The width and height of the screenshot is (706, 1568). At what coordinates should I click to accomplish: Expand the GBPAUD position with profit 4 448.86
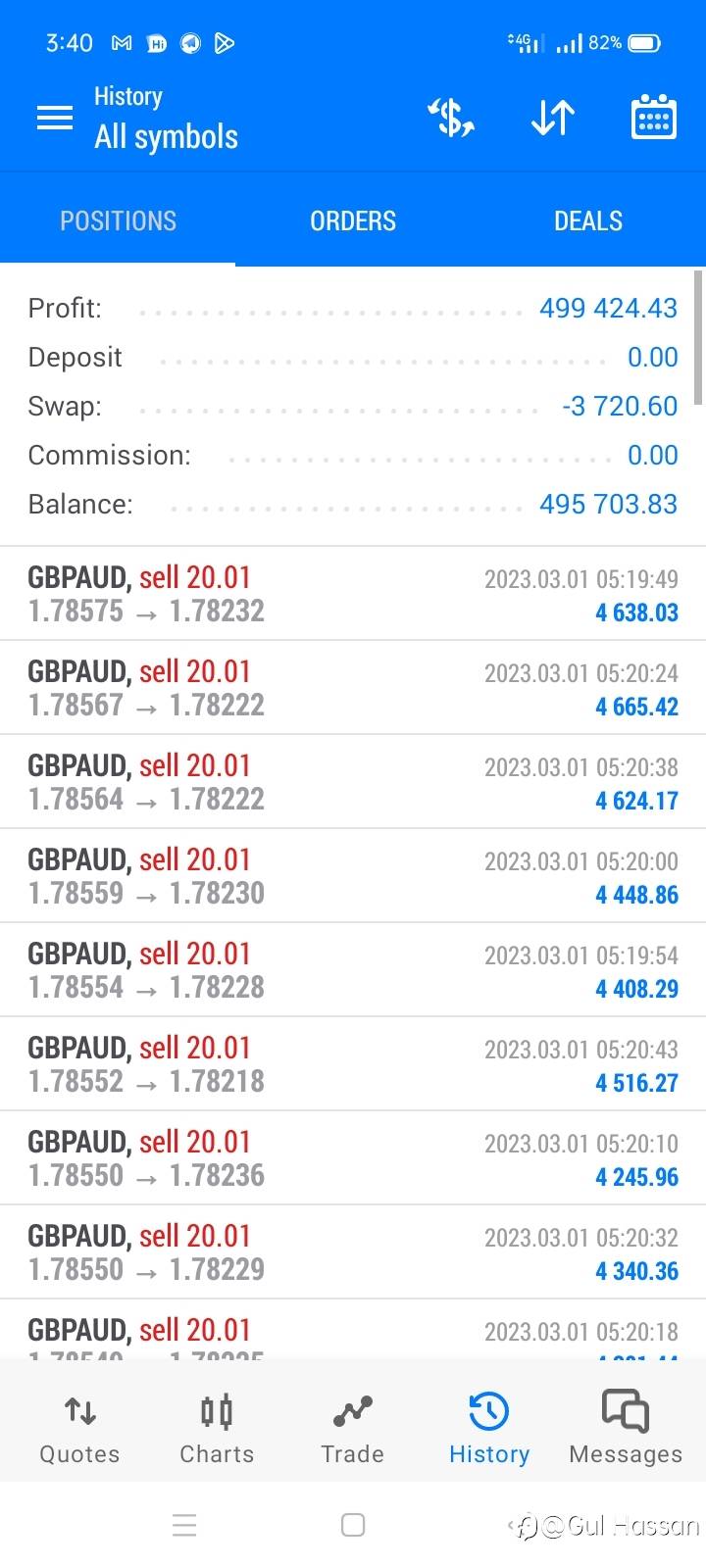pos(353,876)
